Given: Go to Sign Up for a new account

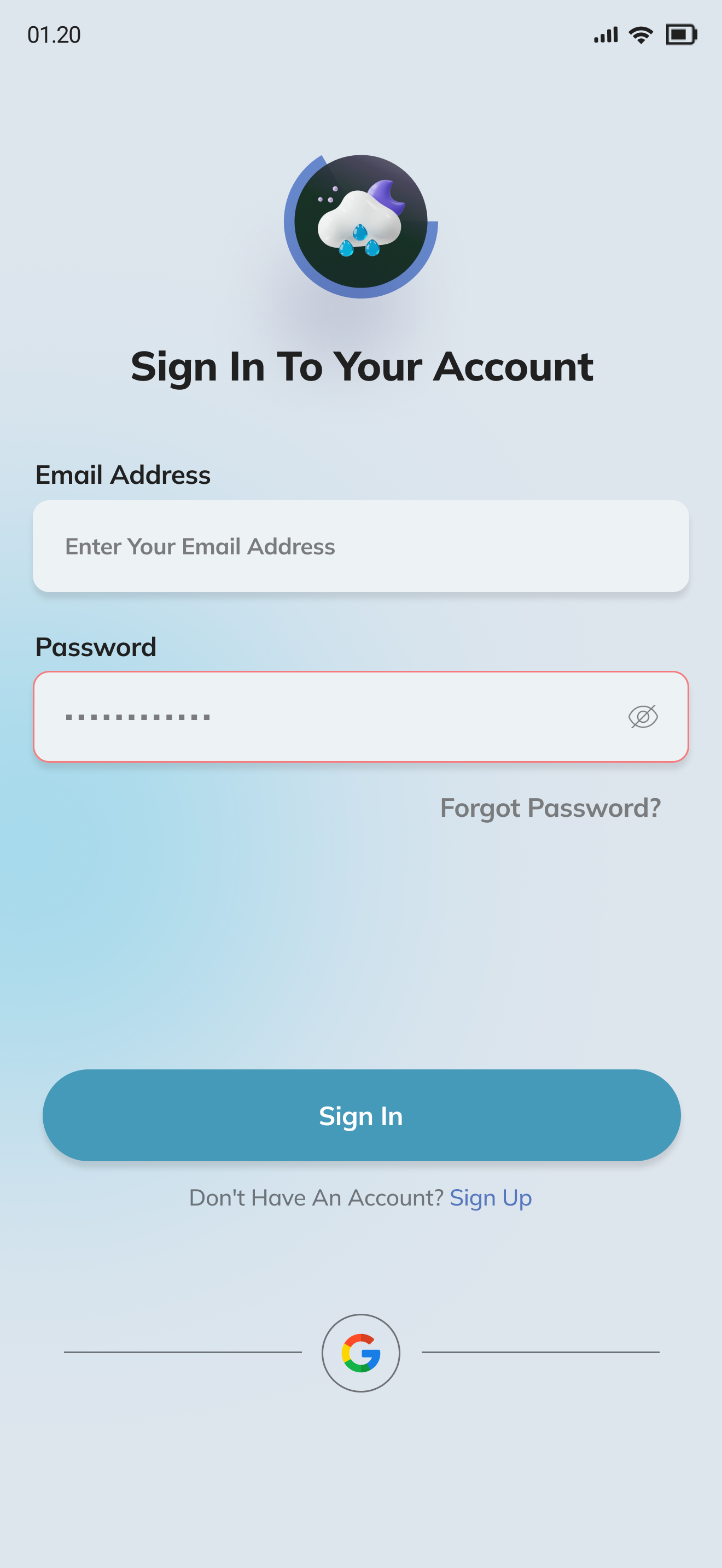Looking at the screenshot, I should (x=491, y=1197).
